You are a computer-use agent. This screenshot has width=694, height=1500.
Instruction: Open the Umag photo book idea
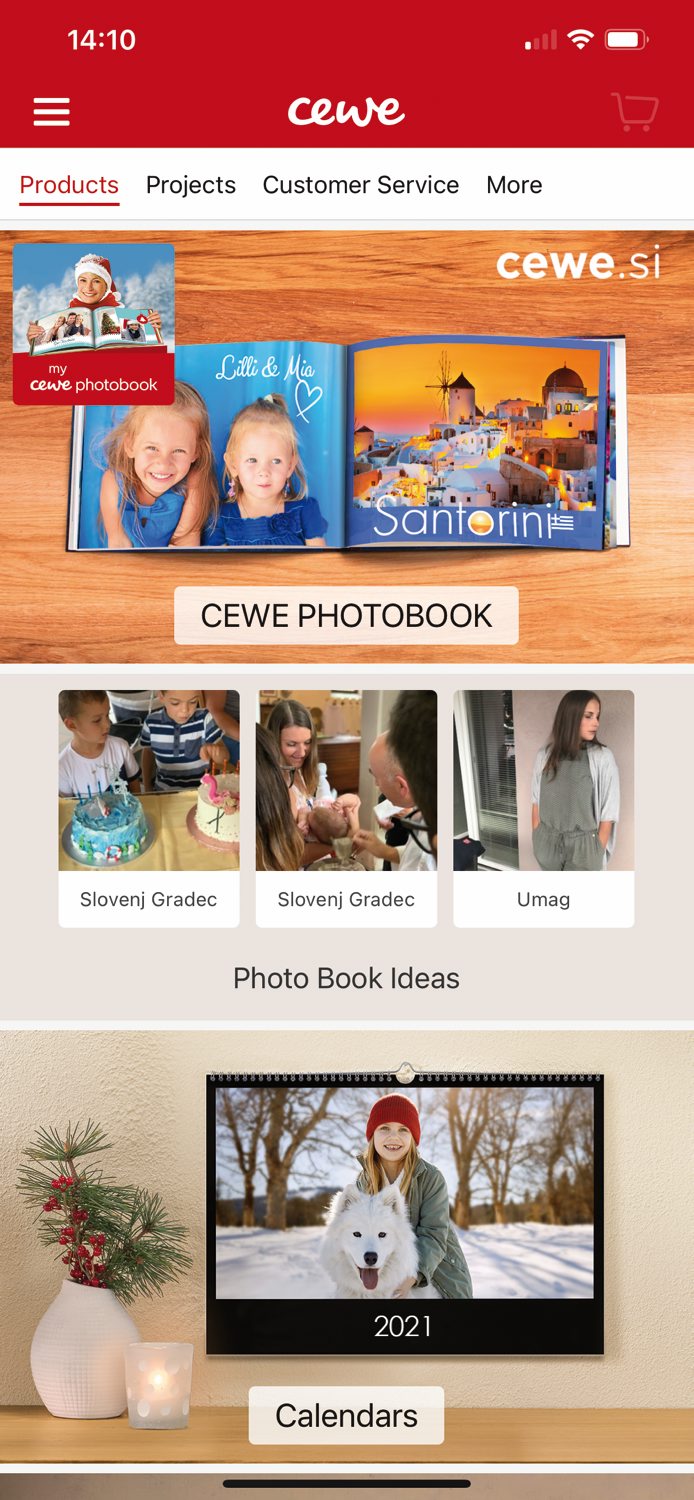click(543, 808)
